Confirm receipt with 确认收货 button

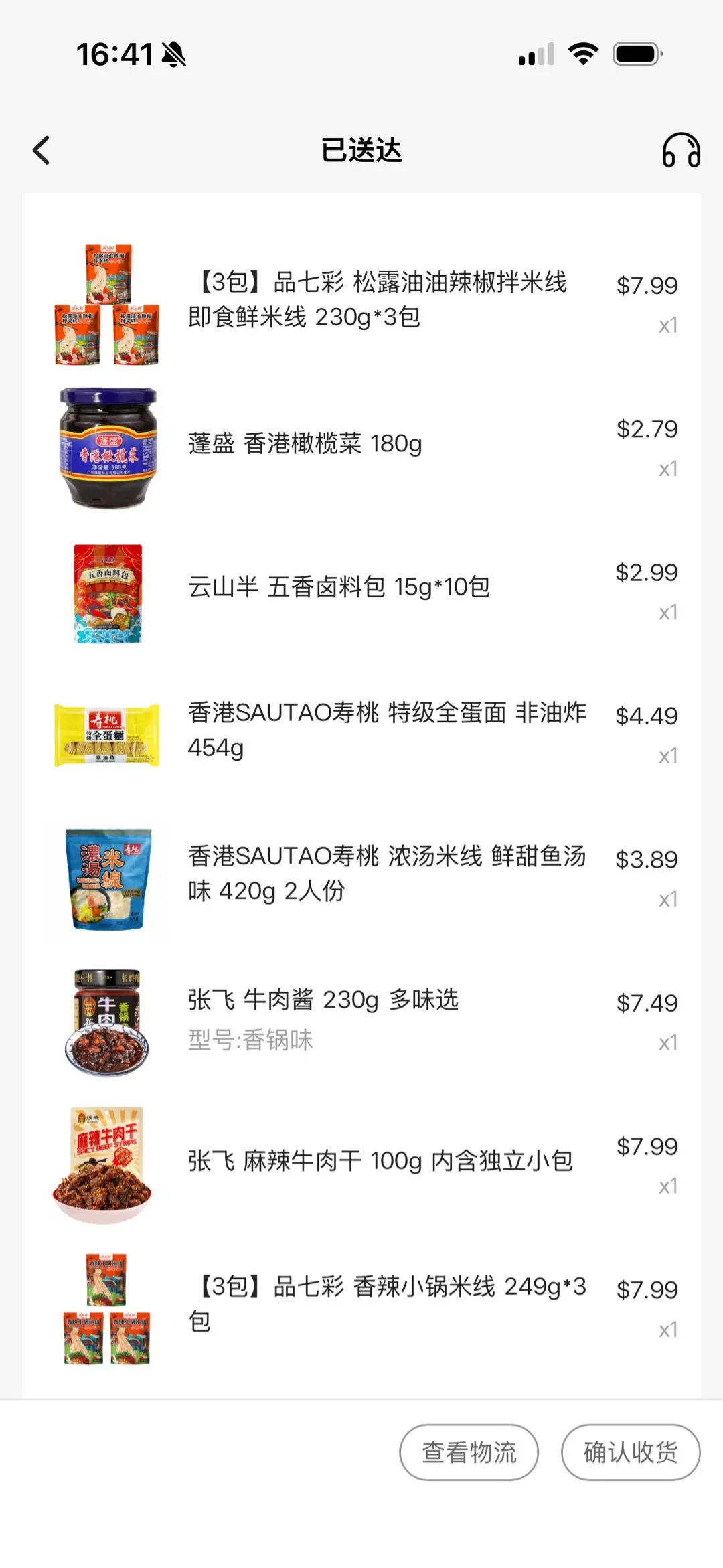click(x=630, y=1452)
